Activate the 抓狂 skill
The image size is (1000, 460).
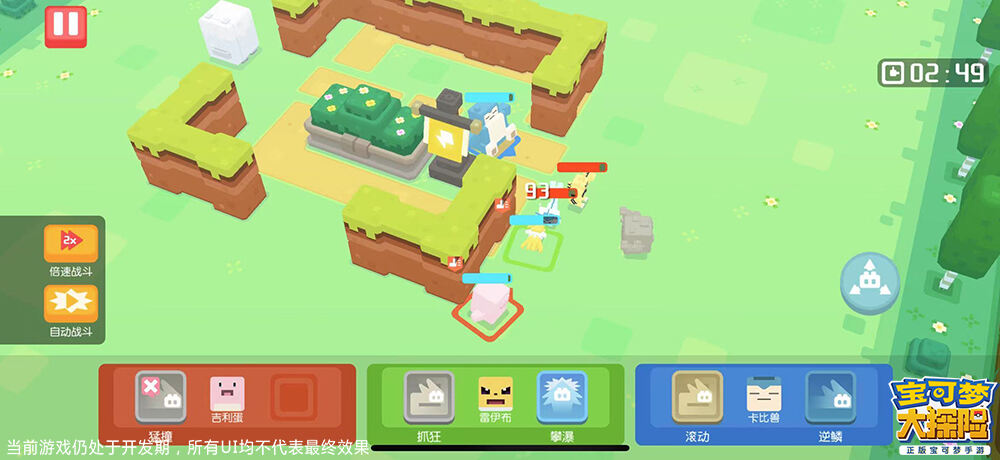pos(429,397)
